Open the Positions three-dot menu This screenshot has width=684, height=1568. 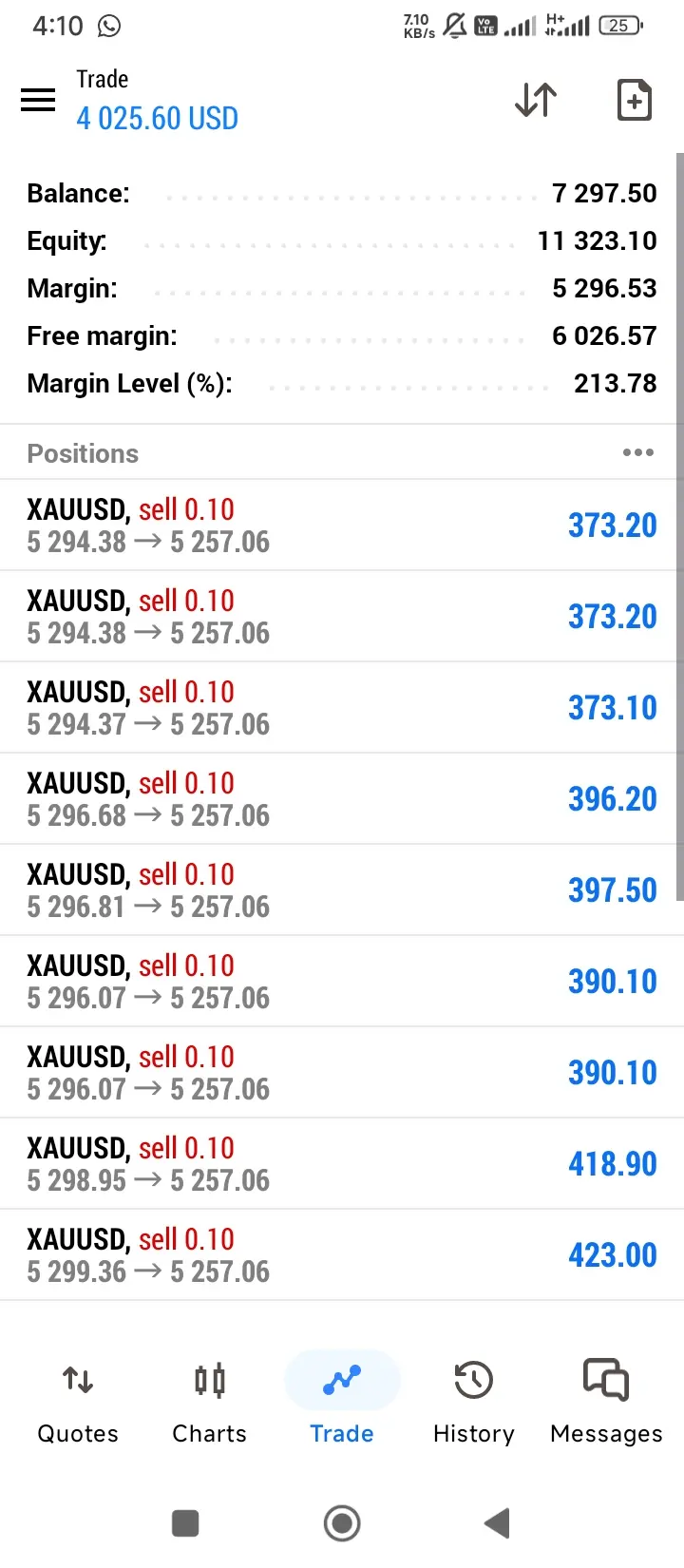click(x=637, y=452)
